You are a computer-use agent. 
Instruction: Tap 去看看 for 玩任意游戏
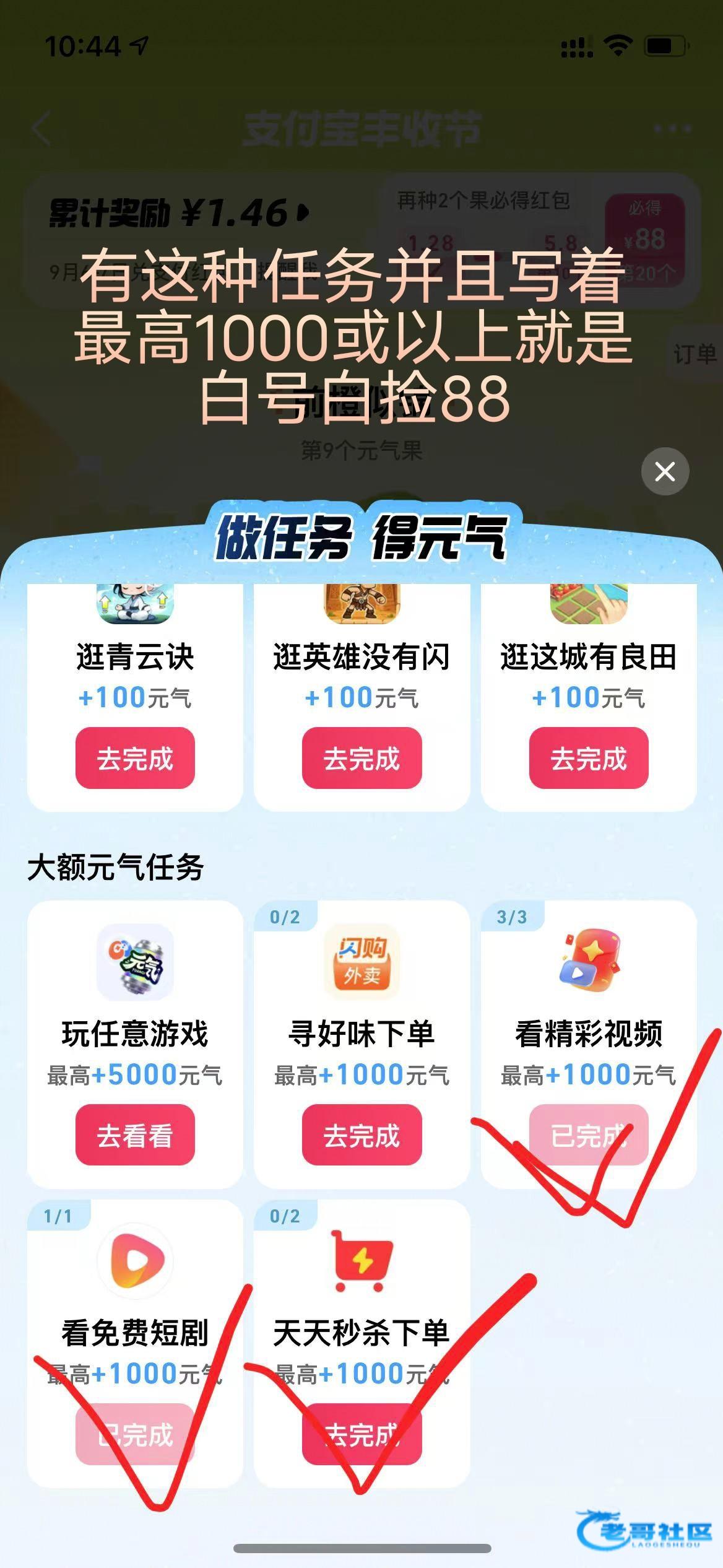click(135, 1135)
